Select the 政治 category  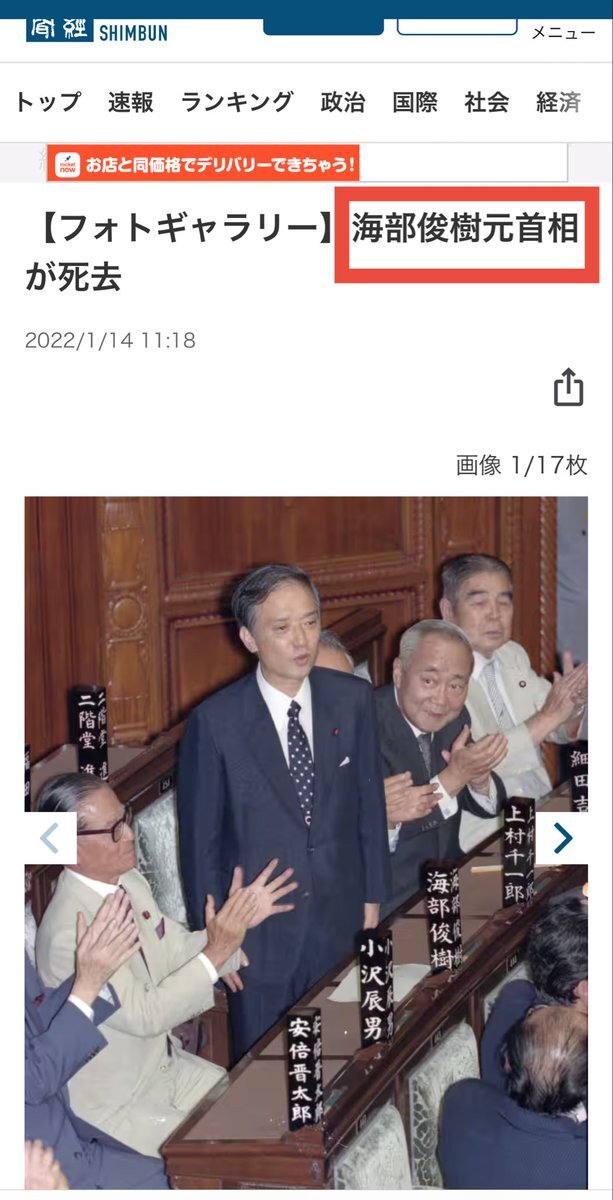tap(343, 102)
